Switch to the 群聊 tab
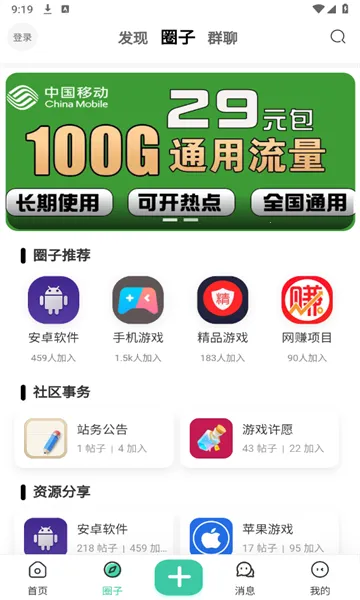The height and width of the screenshot is (600, 360). click(222, 38)
